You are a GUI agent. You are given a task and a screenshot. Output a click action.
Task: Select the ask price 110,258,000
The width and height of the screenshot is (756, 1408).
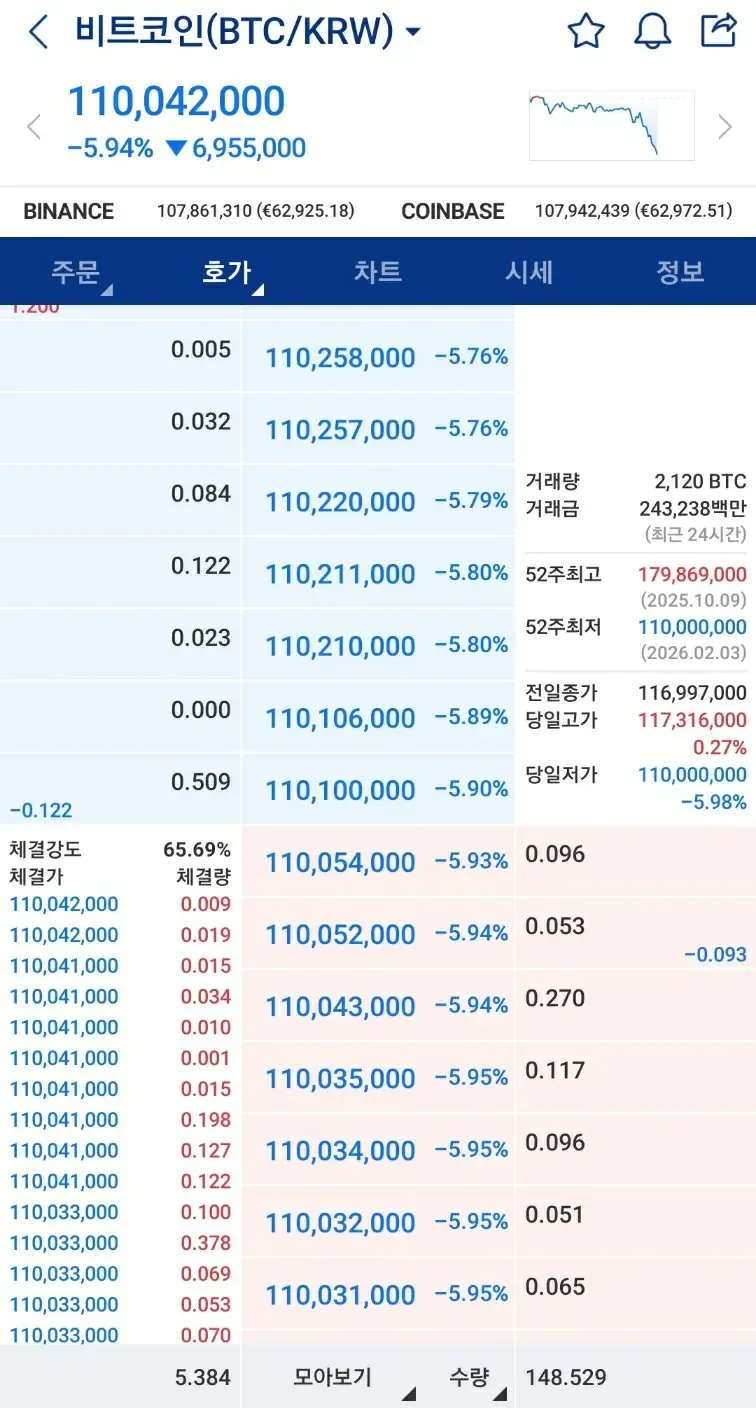tap(340, 357)
